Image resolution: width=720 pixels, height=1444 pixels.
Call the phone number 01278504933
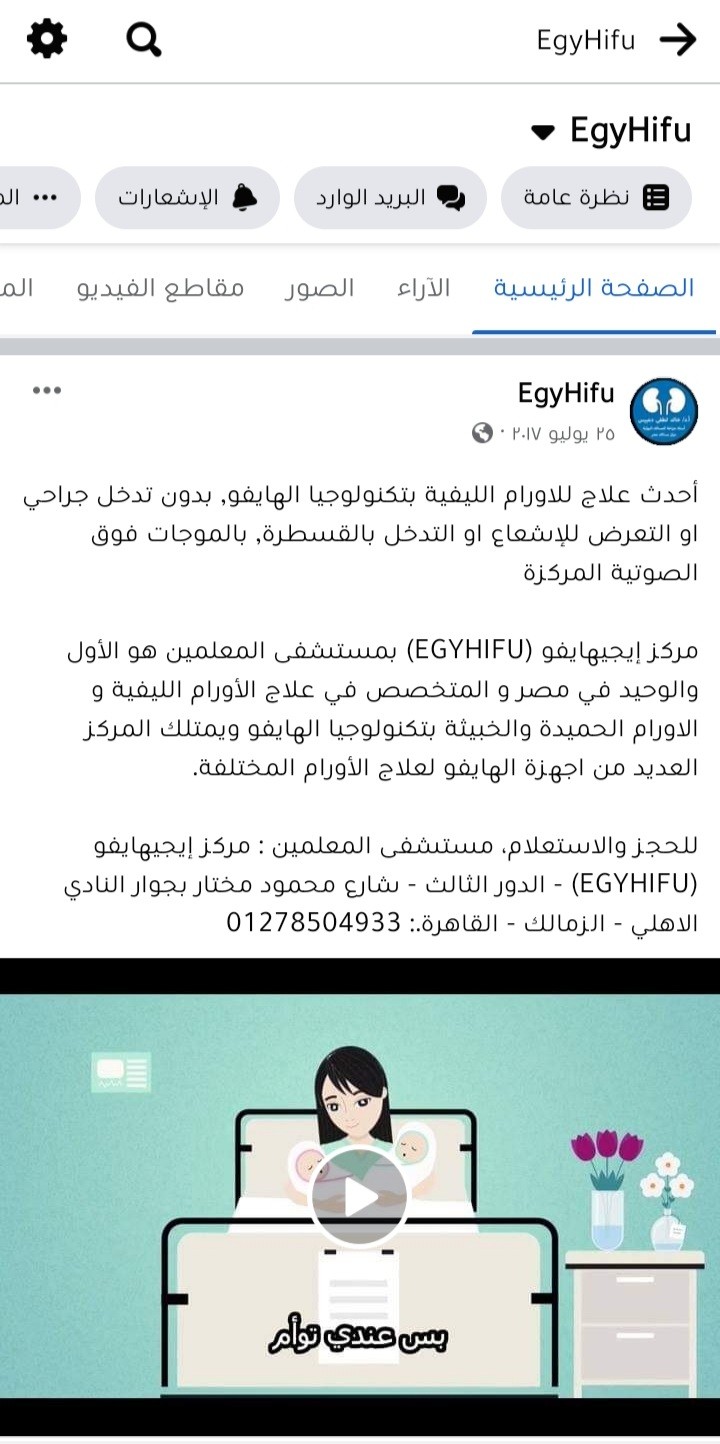tap(314, 921)
